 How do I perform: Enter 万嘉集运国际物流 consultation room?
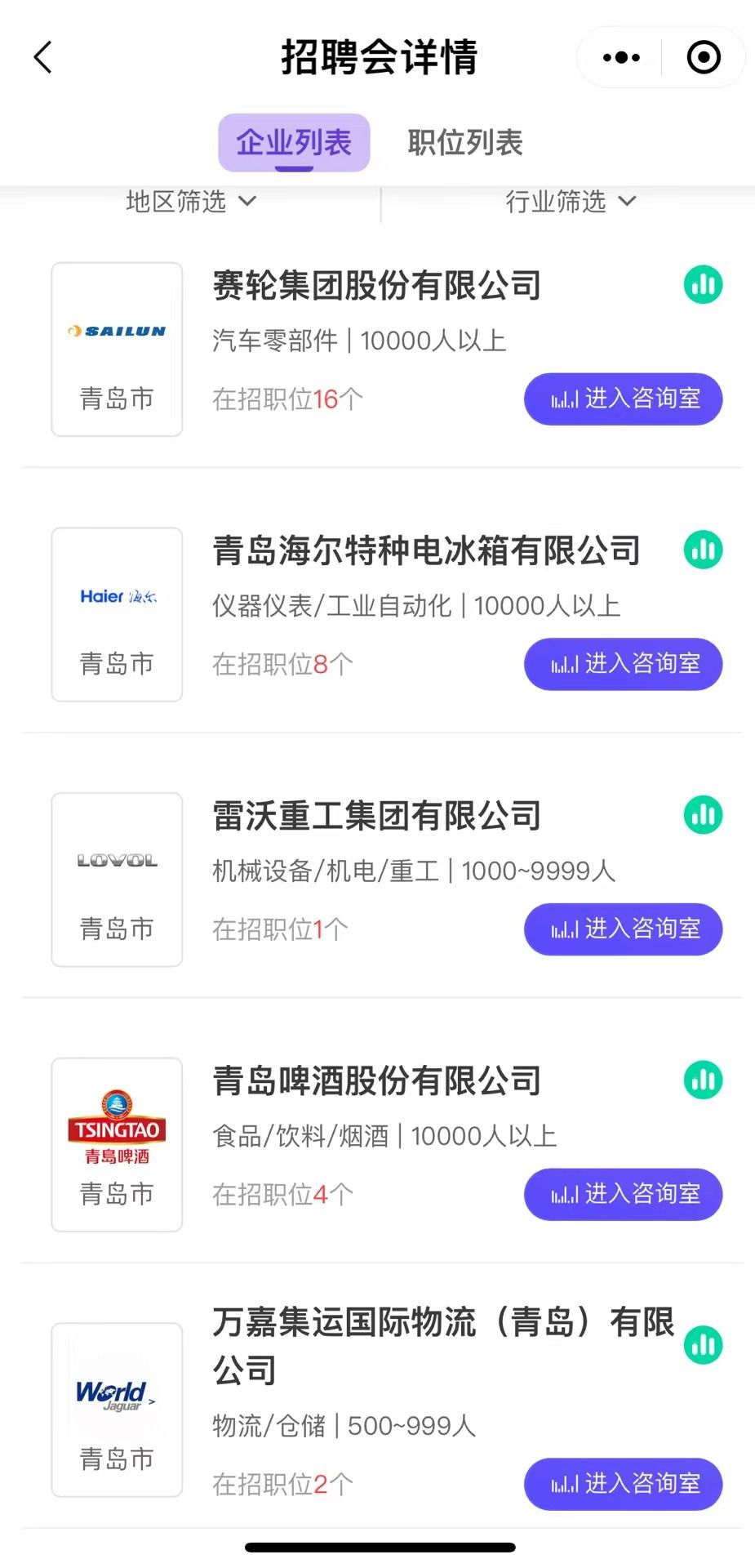tap(623, 1484)
